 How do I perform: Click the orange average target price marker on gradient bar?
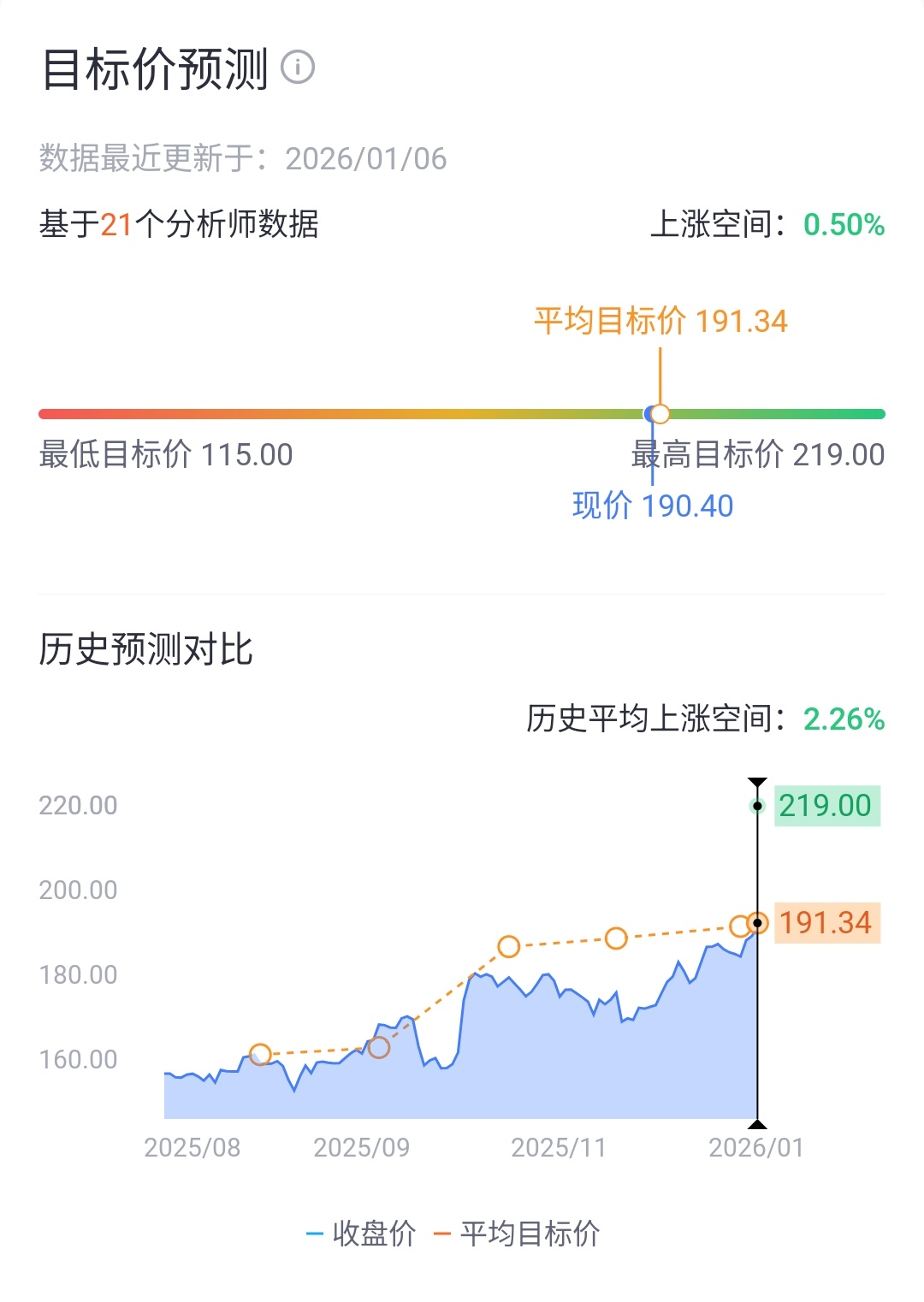[x=659, y=413]
